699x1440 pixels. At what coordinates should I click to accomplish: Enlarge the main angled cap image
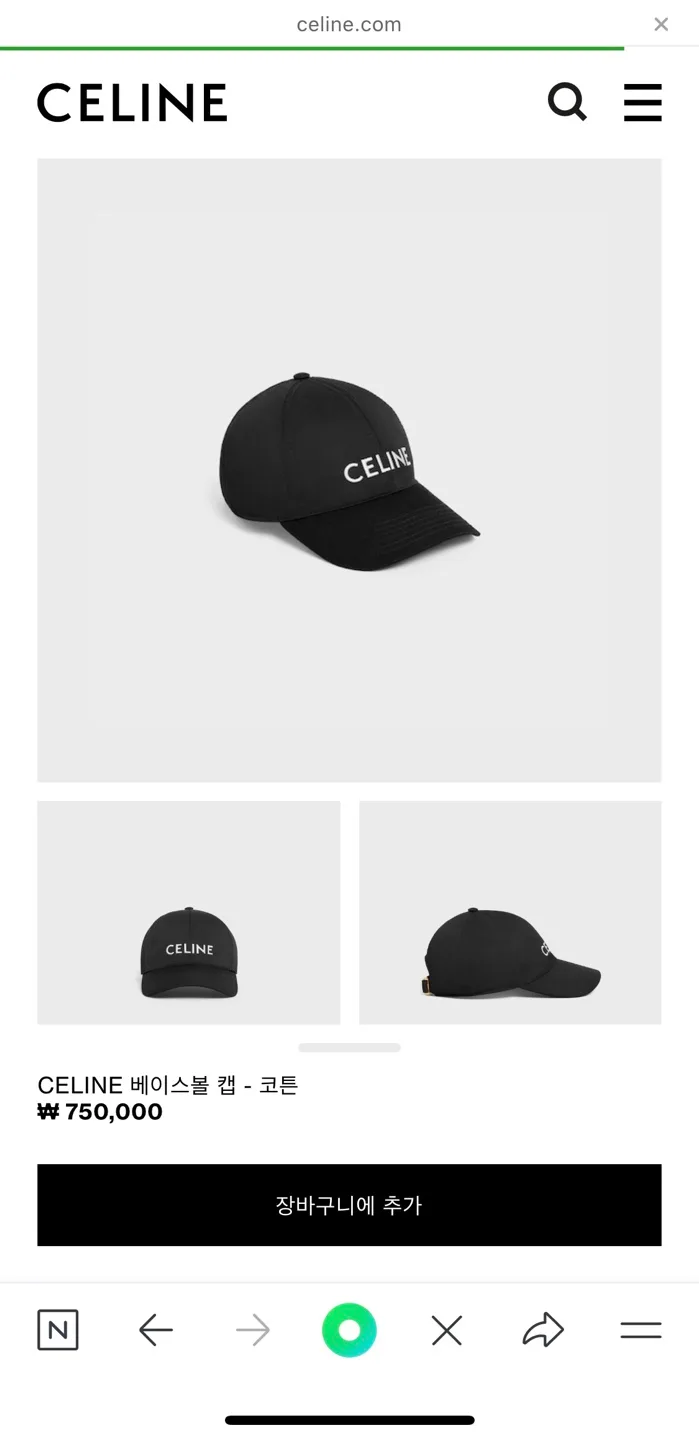pyautogui.click(x=349, y=470)
